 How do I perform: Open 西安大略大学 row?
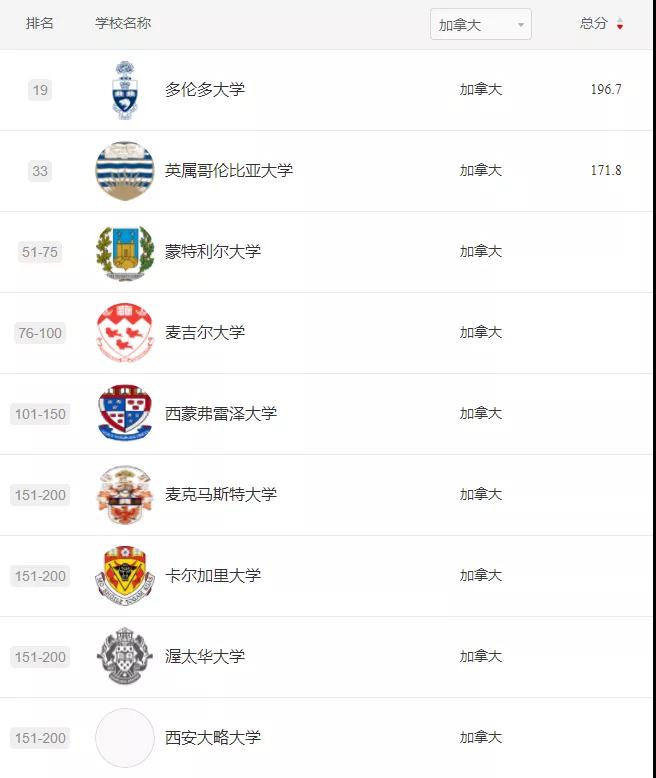(212, 738)
